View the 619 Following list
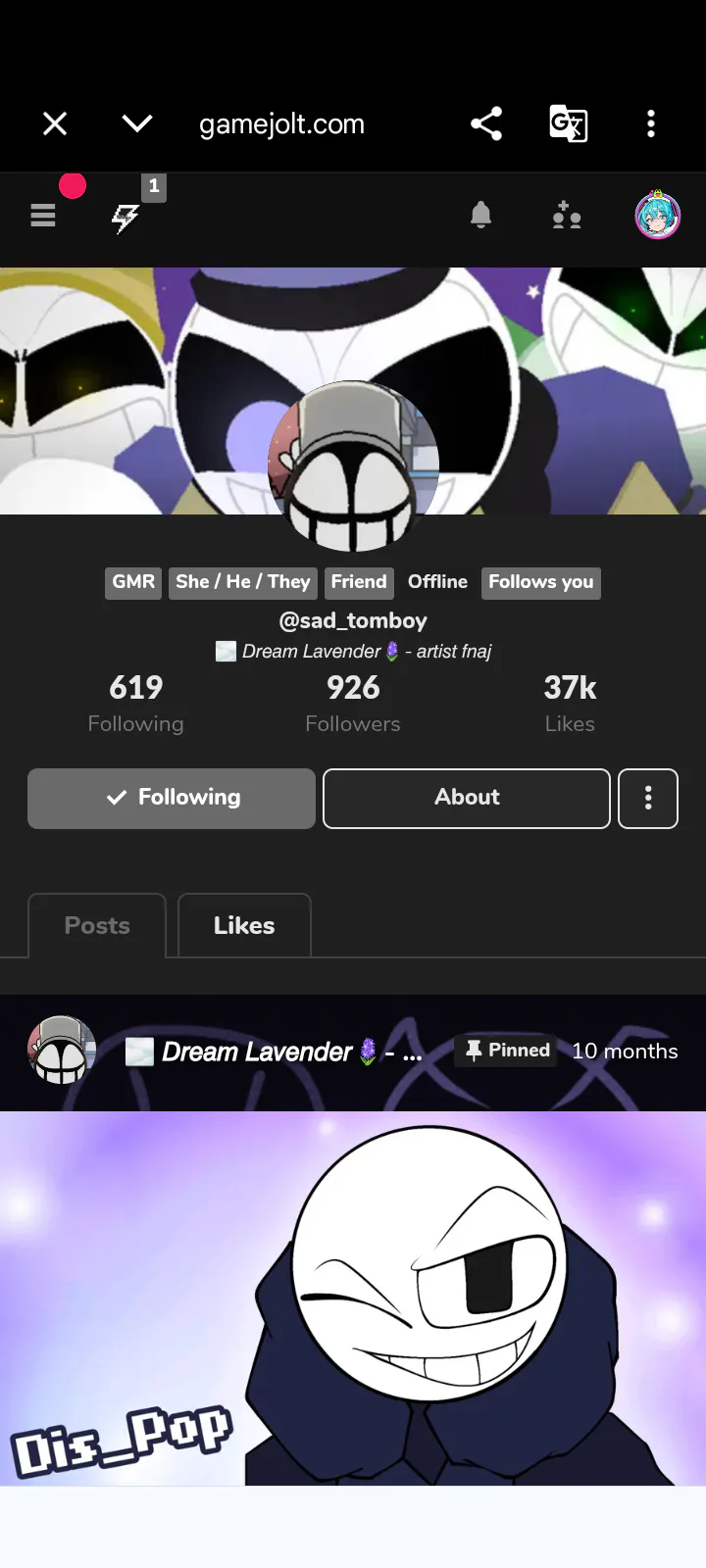 pyautogui.click(x=136, y=703)
